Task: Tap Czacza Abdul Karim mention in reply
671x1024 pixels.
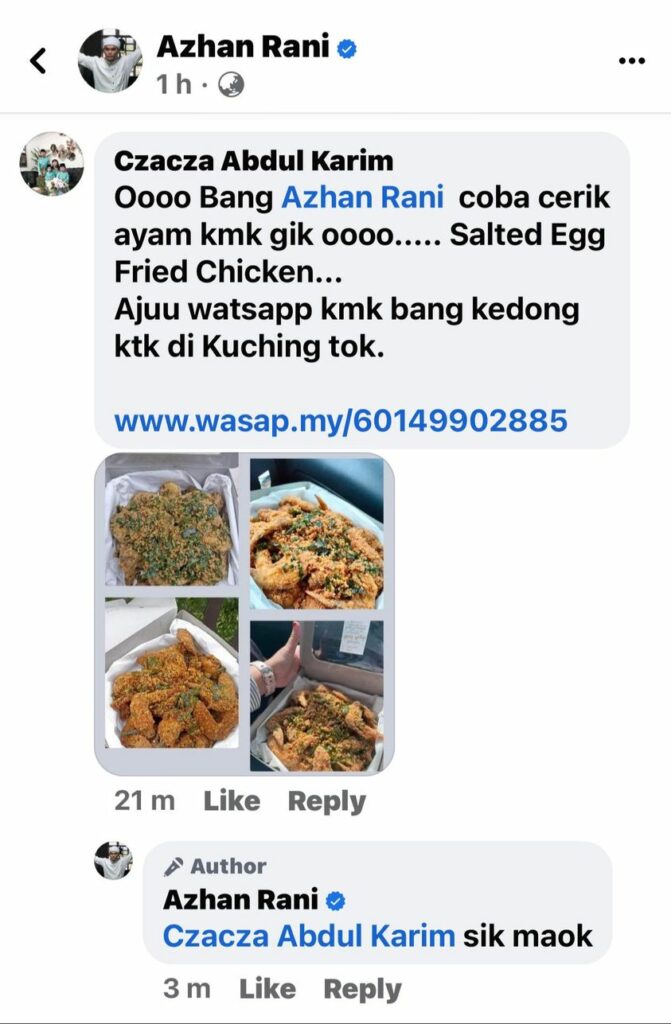Action: pos(309,936)
